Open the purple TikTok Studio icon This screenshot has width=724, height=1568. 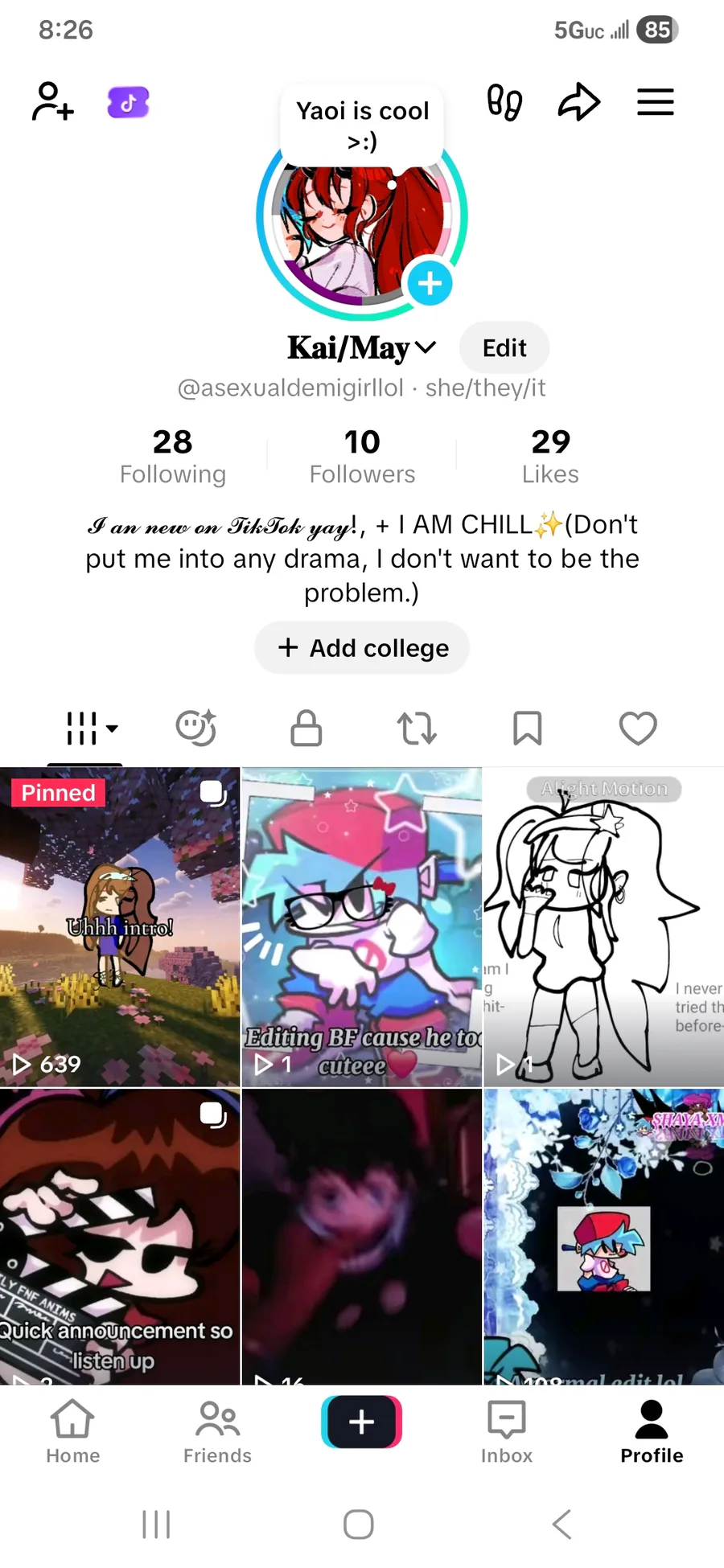tap(129, 102)
